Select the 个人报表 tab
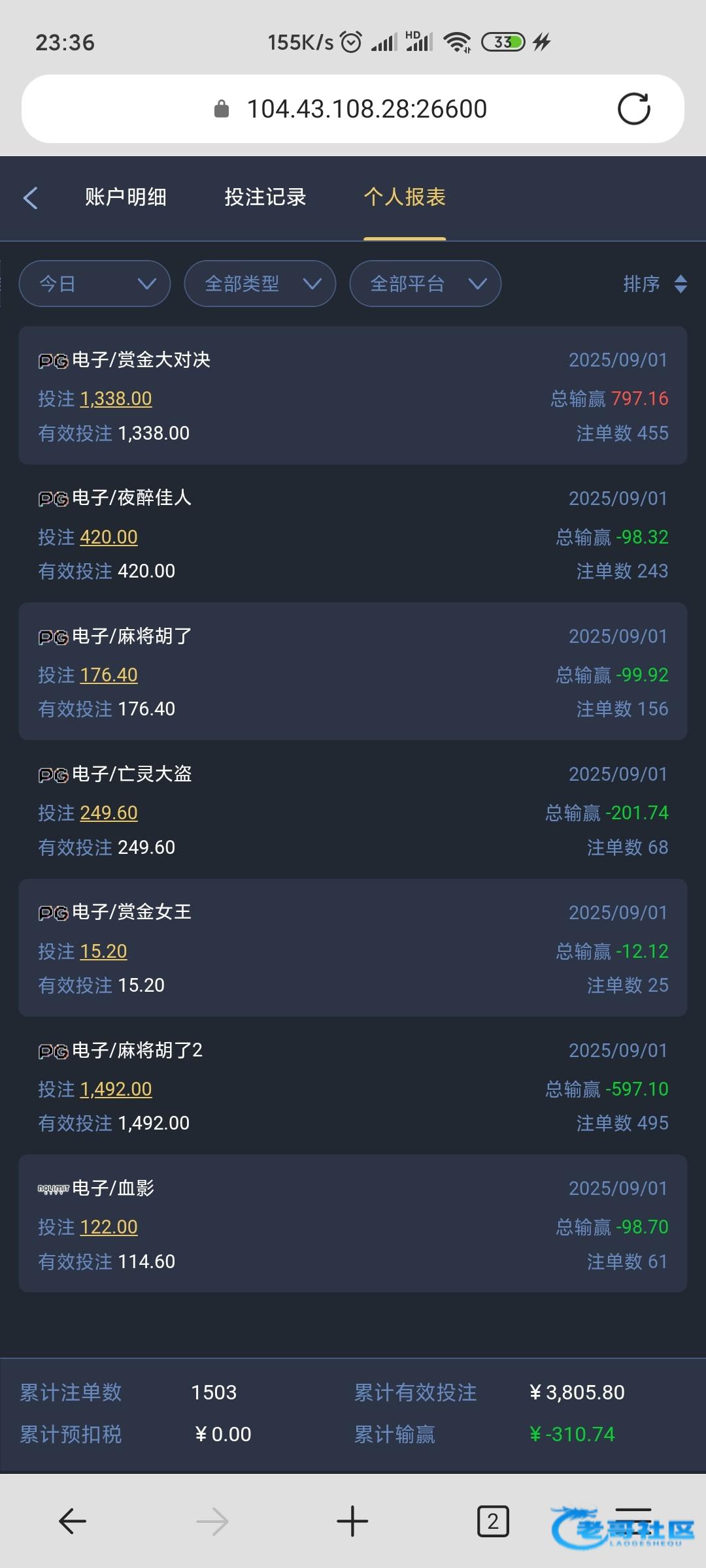The image size is (706, 1568). click(405, 197)
